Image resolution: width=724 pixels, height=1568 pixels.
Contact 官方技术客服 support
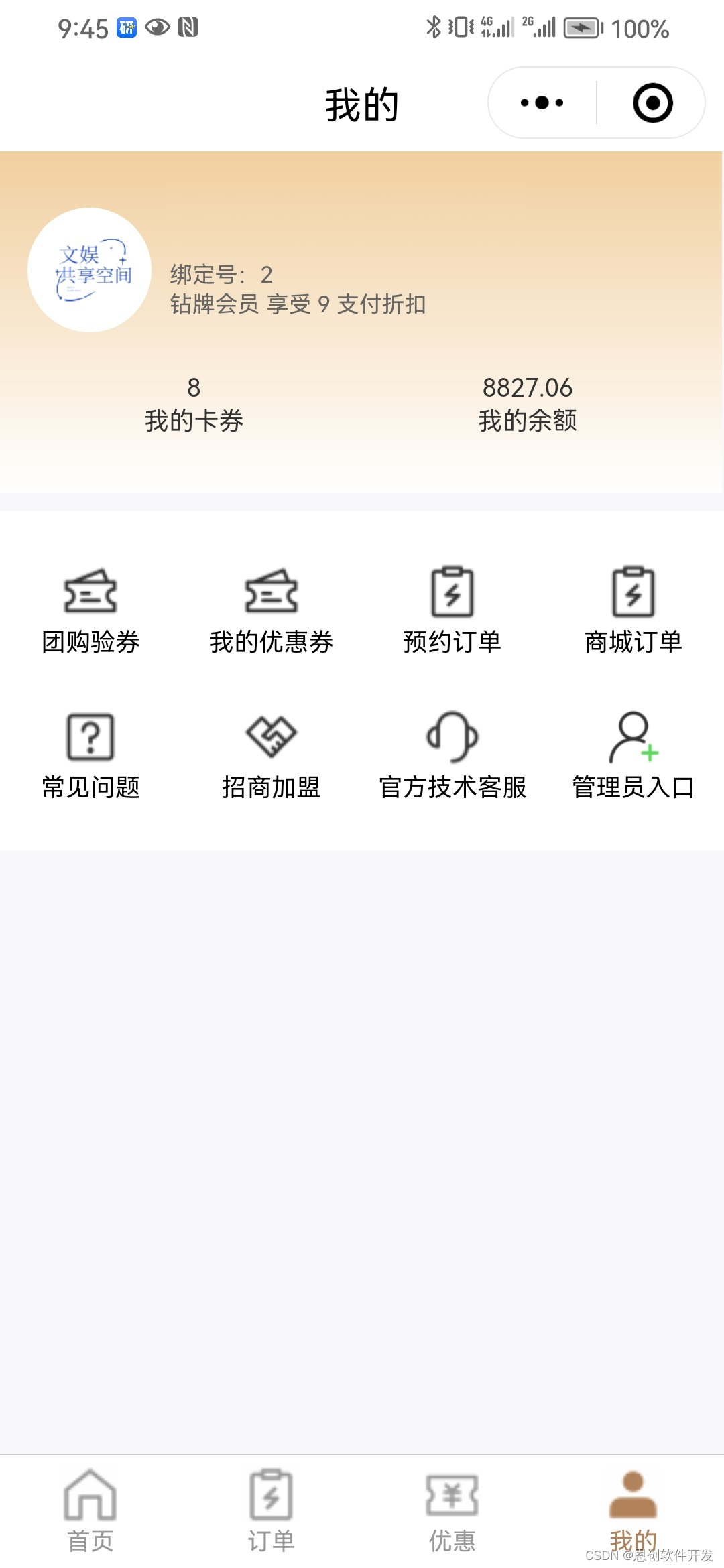(x=452, y=755)
